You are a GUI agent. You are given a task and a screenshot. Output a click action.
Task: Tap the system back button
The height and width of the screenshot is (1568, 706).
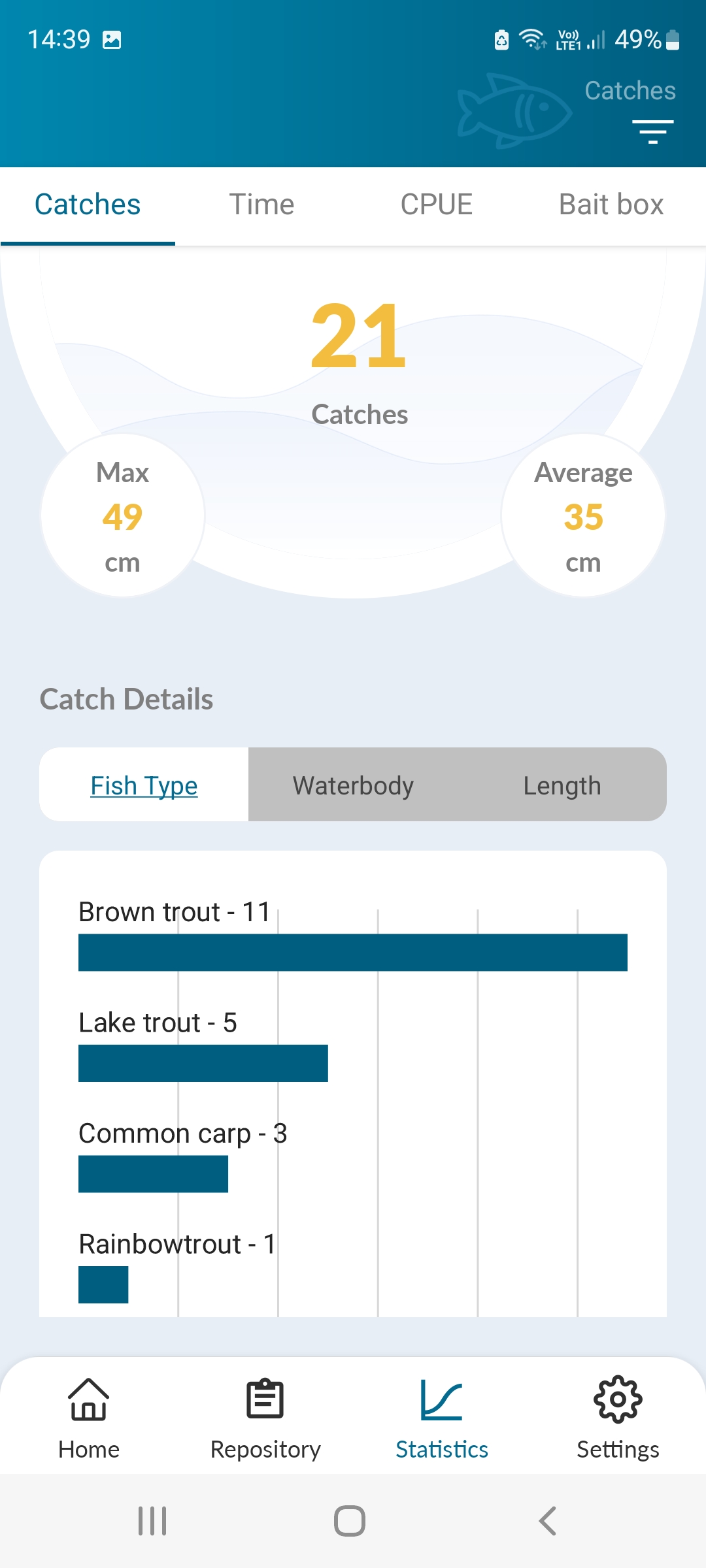pos(548,1521)
